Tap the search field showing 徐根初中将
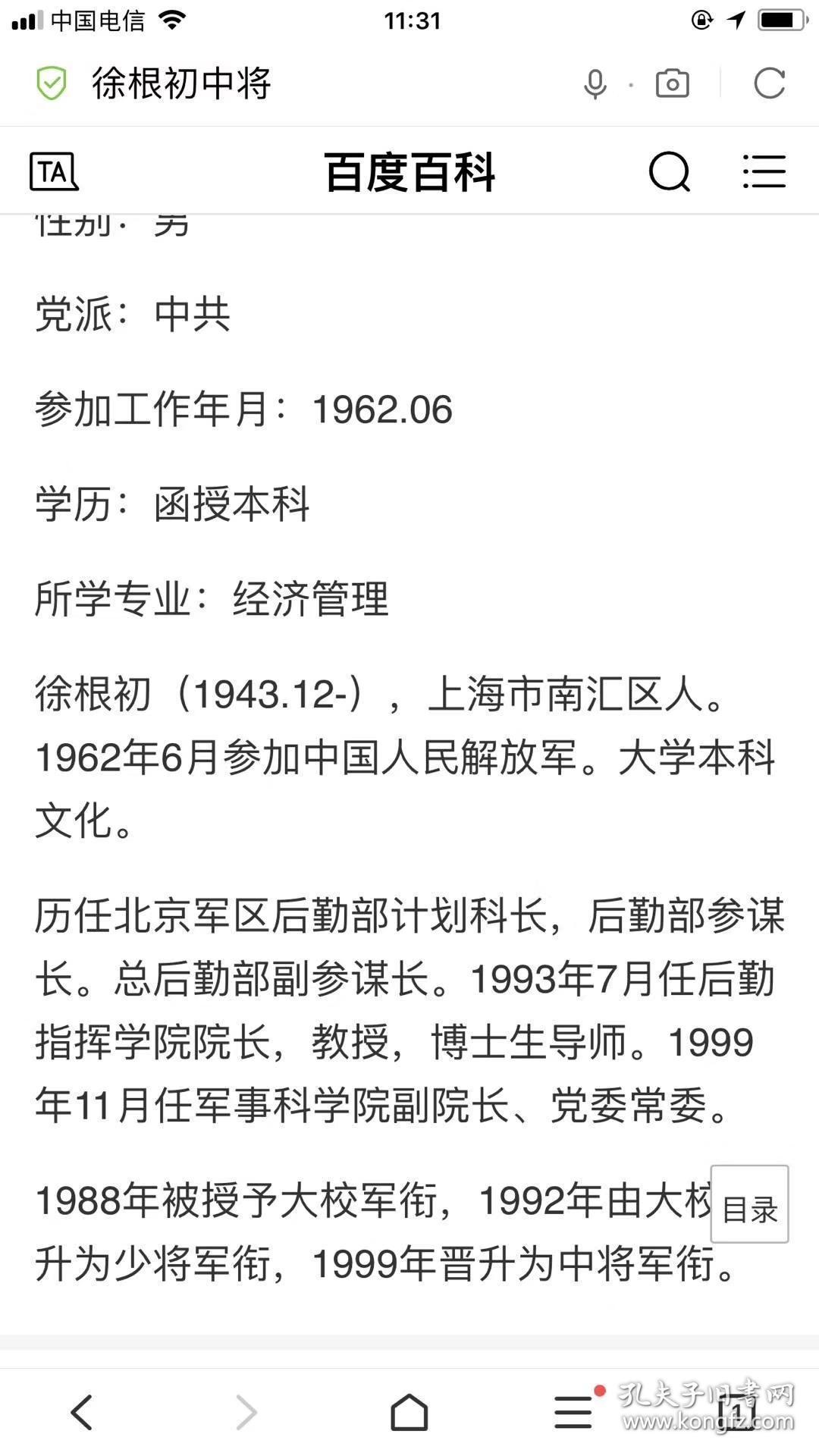Image resolution: width=819 pixels, height=1456 pixels. [x=303, y=83]
